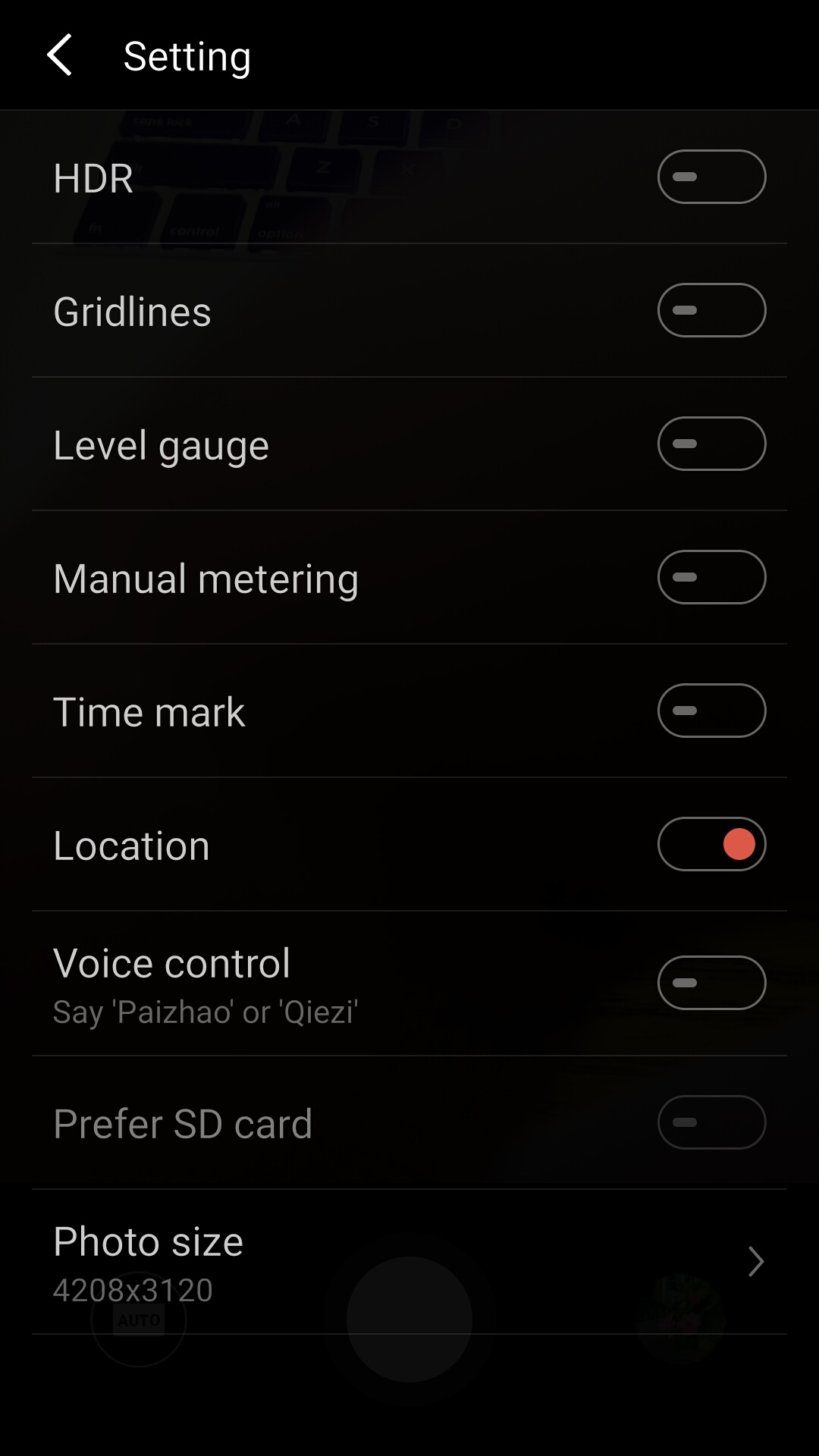Enable the Time mark option
The width and height of the screenshot is (819, 1456).
(x=711, y=711)
